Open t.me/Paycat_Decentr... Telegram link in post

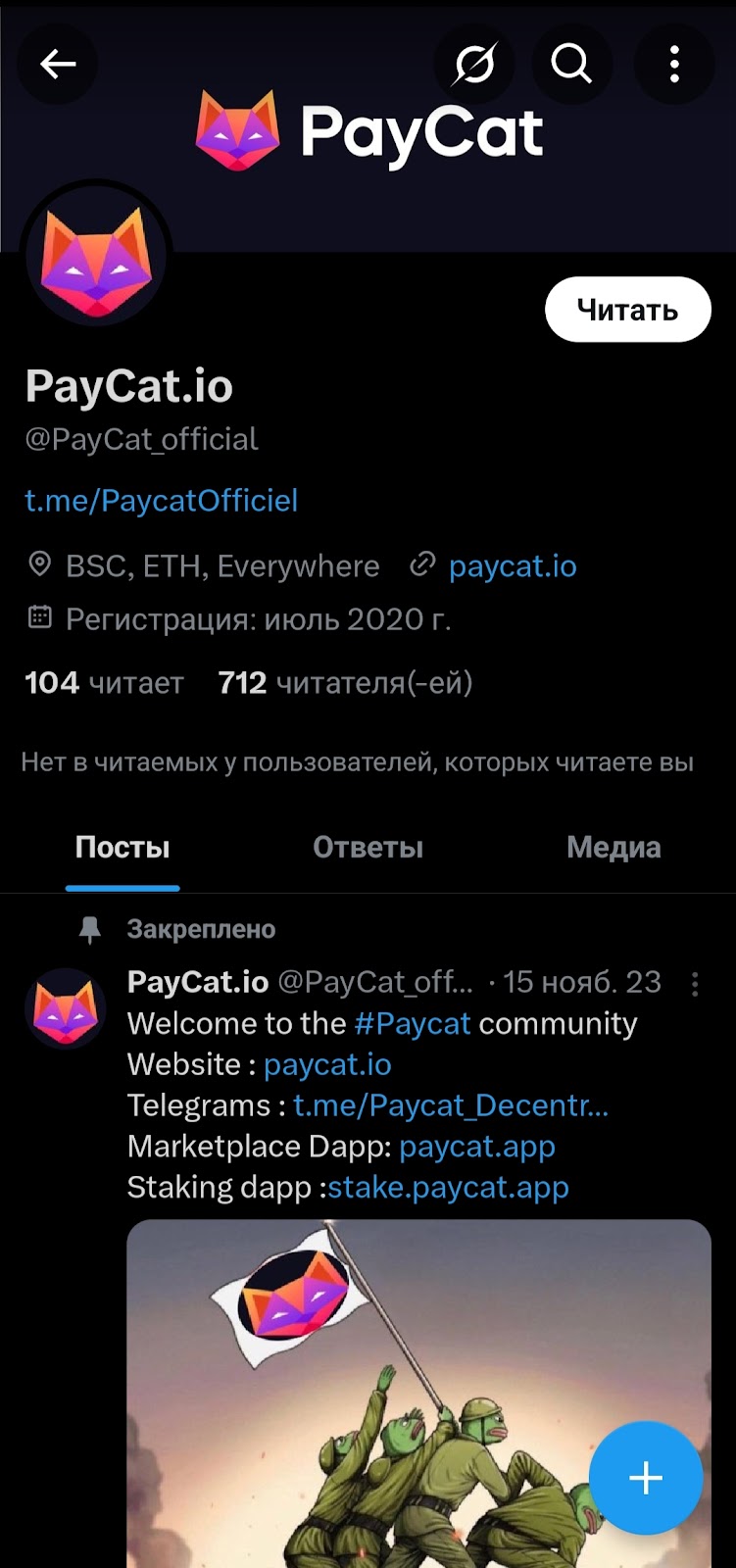click(x=451, y=1106)
